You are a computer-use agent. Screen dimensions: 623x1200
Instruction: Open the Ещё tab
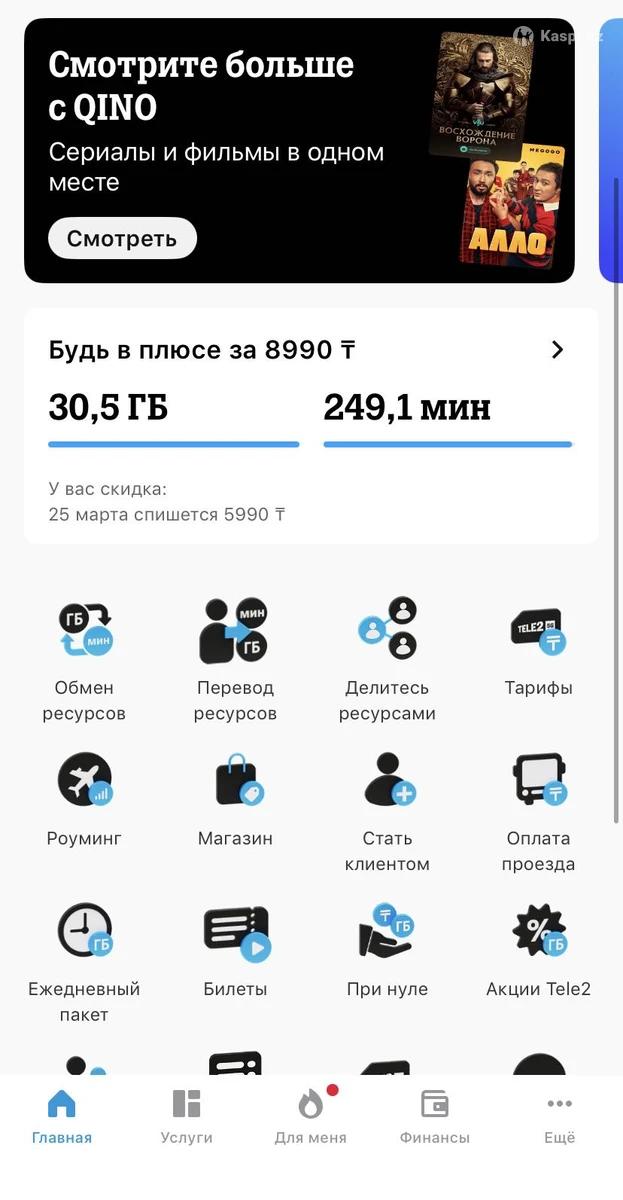click(559, 1116)
